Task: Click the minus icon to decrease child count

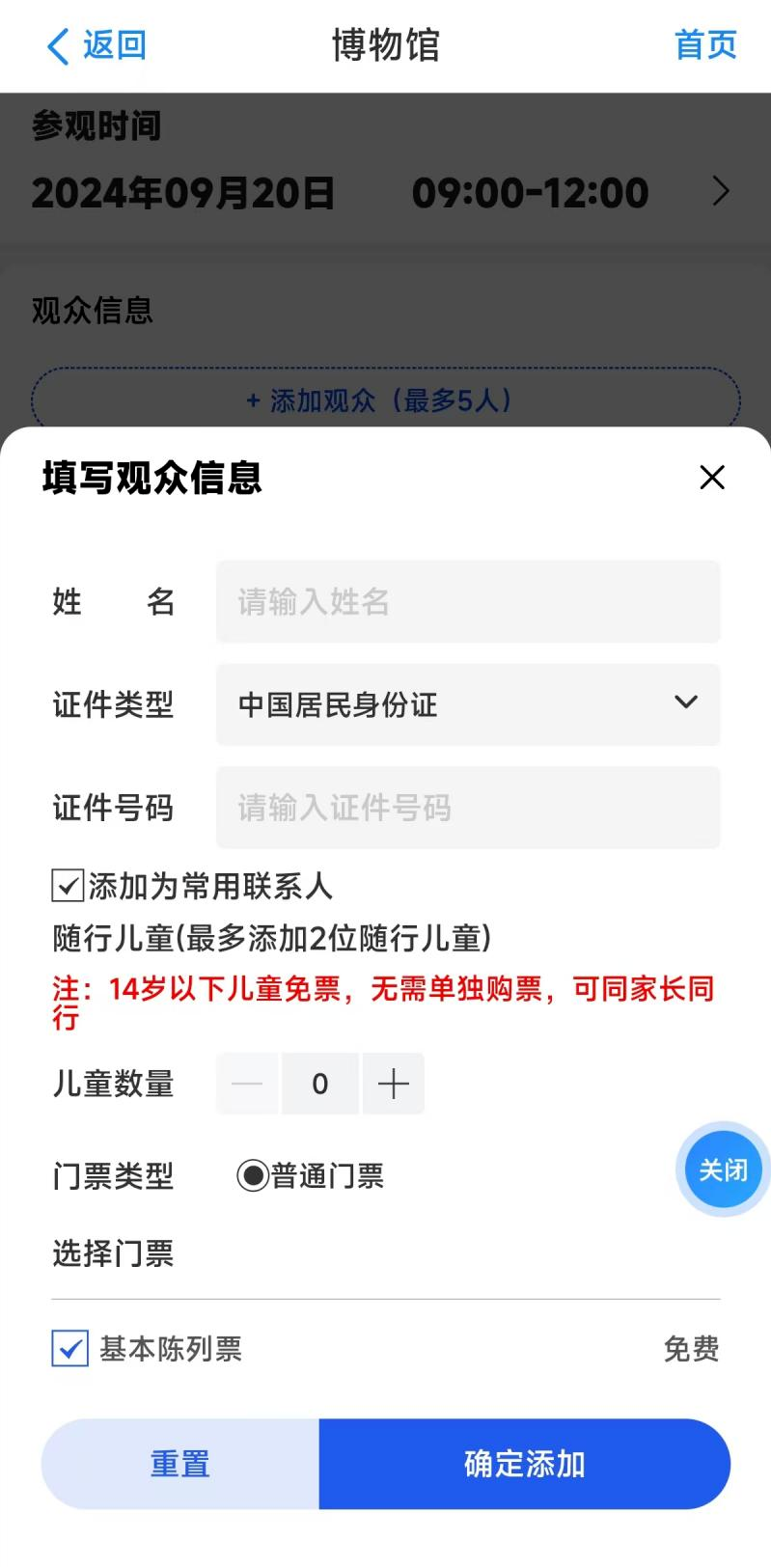Action: [x=247, y=1083]
